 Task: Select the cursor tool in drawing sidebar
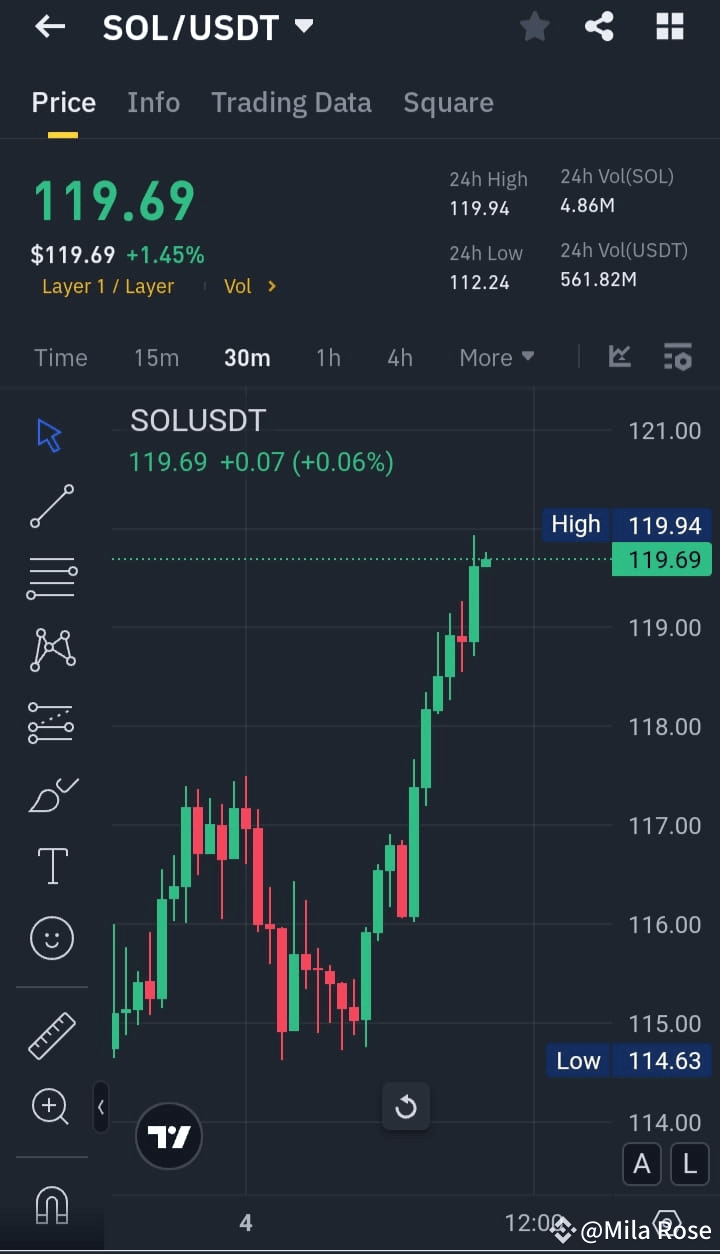point(50,434)
